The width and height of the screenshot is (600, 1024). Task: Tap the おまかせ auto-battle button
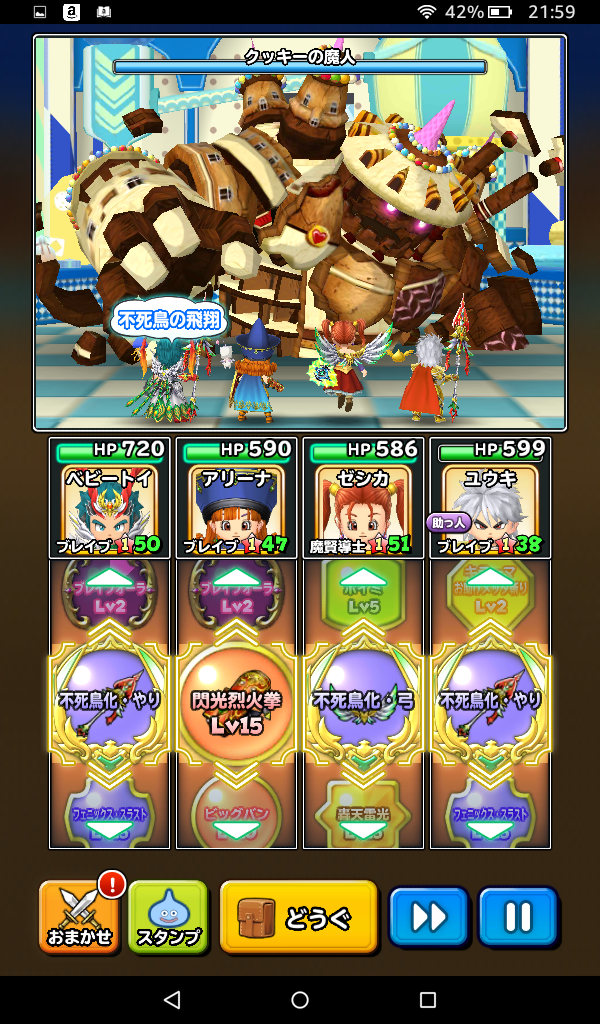pyautogui.click(x=79, y=917)
